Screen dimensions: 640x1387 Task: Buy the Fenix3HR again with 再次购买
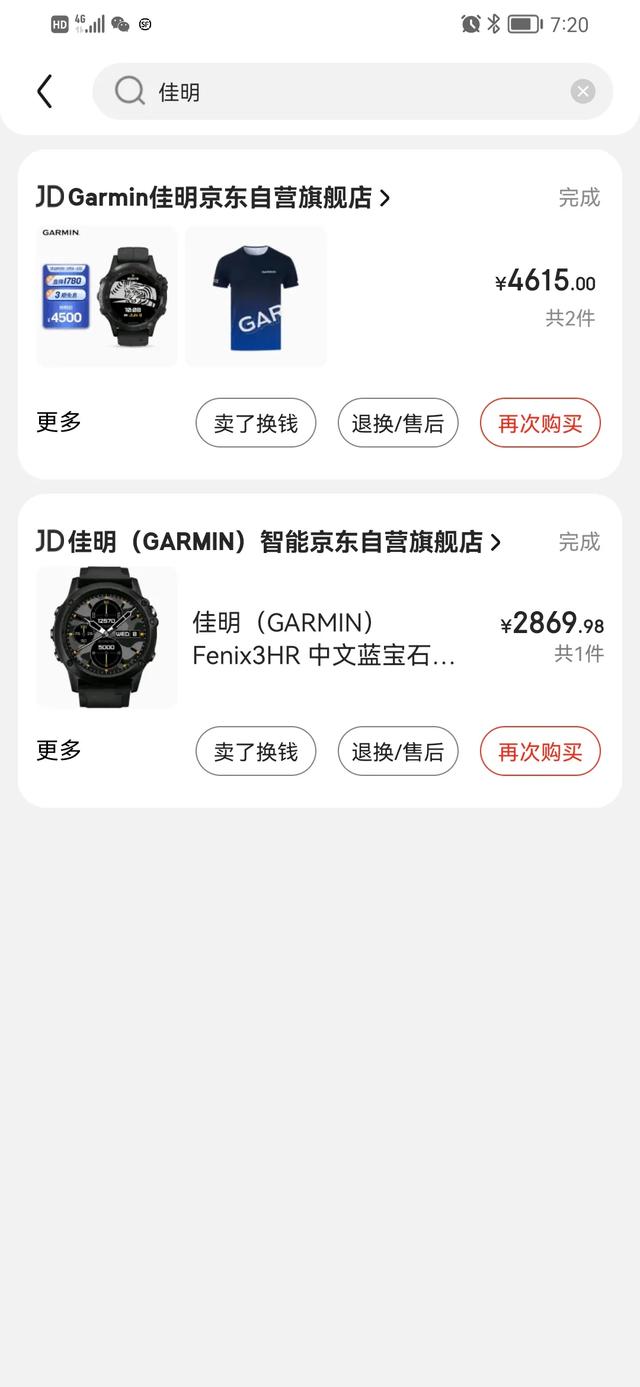pyautogui.click(x=540, y=751)
